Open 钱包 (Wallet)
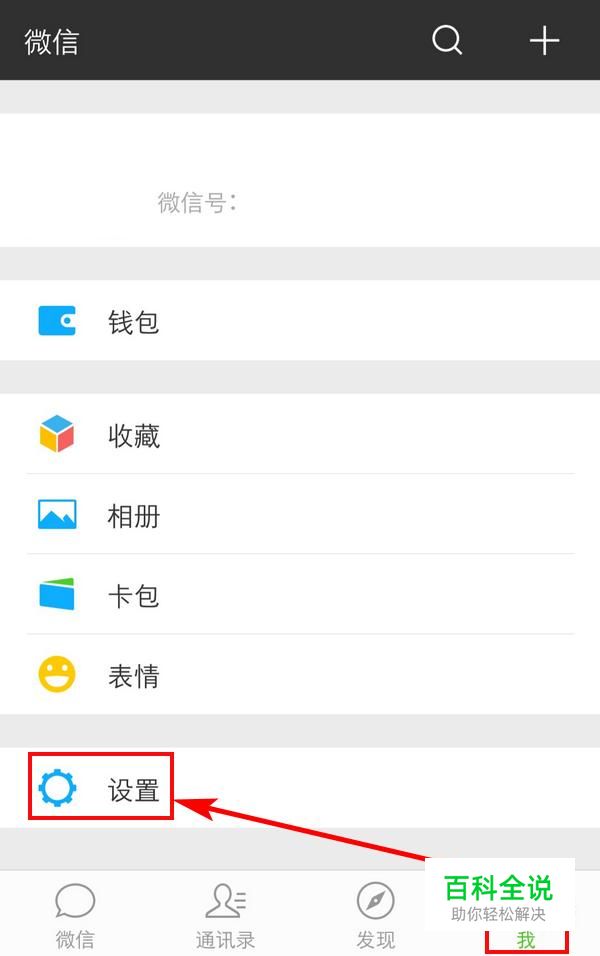The width and height of the screenshot is (600, 956). (x=300, y=321)
